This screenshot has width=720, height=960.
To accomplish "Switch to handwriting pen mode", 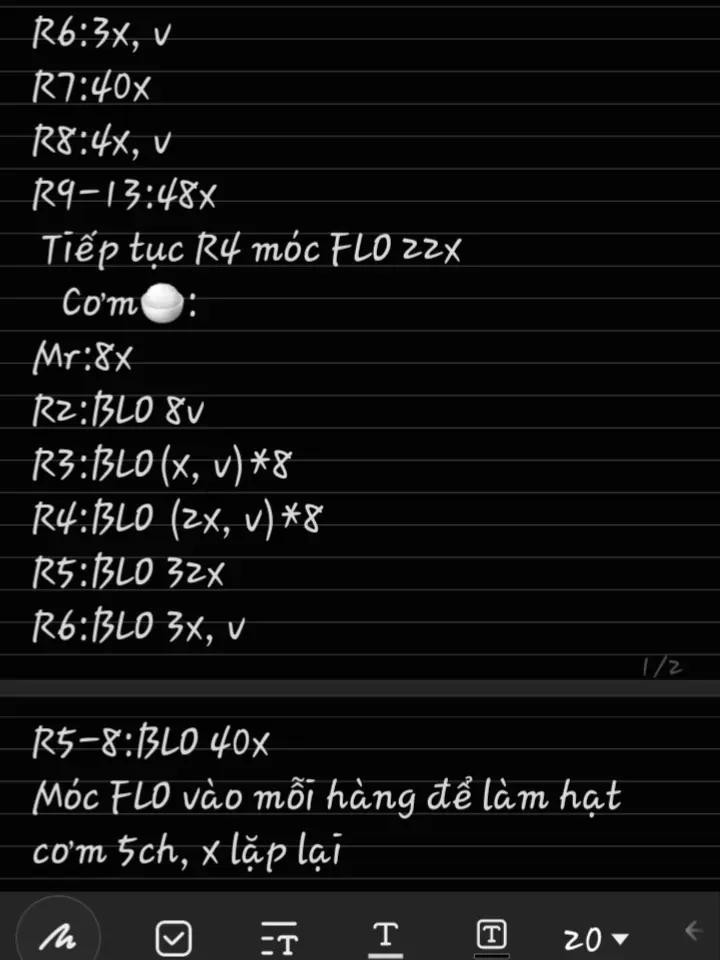I will pyautogui.click(x=59, y=936).
